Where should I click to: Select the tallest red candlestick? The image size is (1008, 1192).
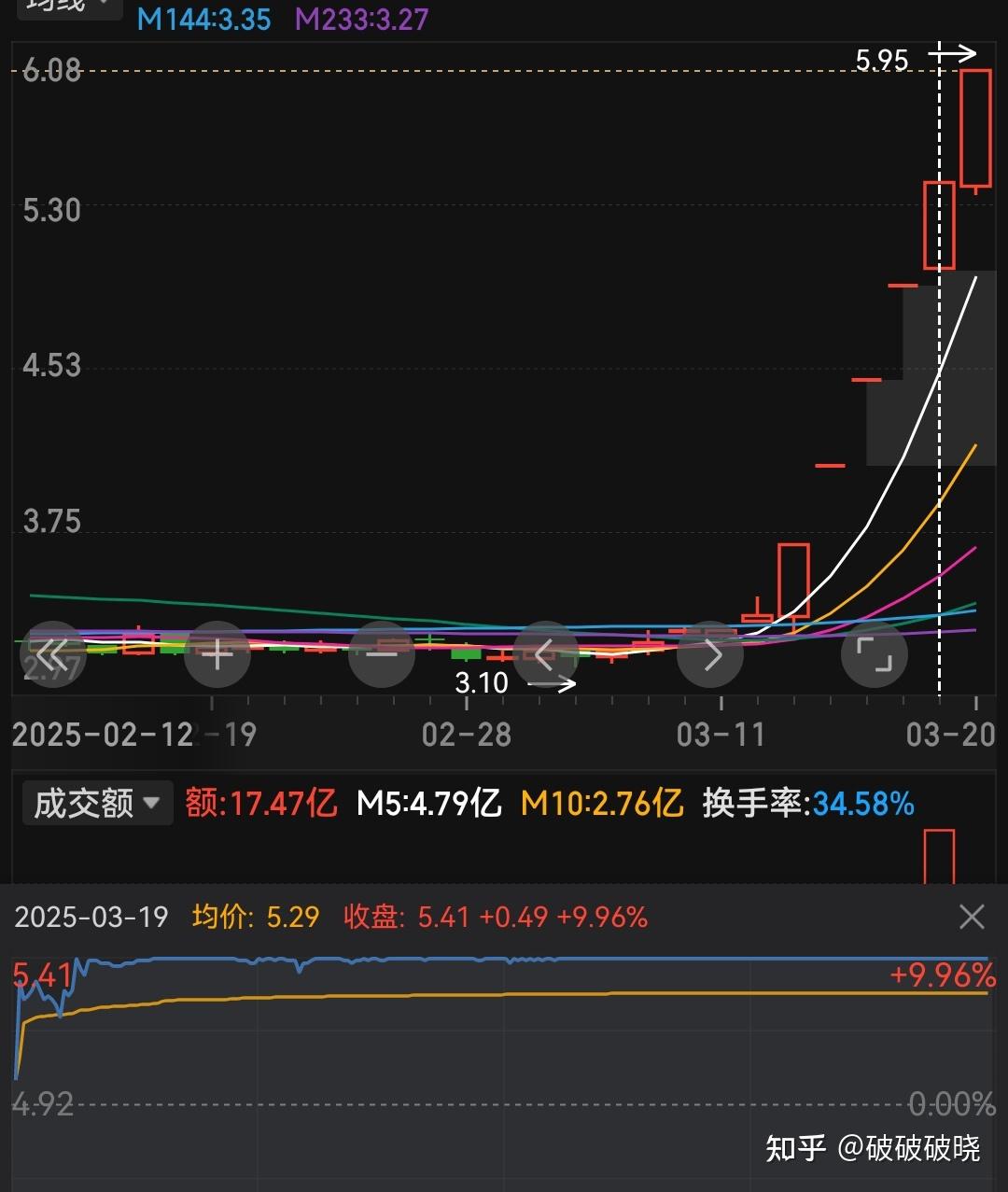pyautogui.click(x=976, y=126)
